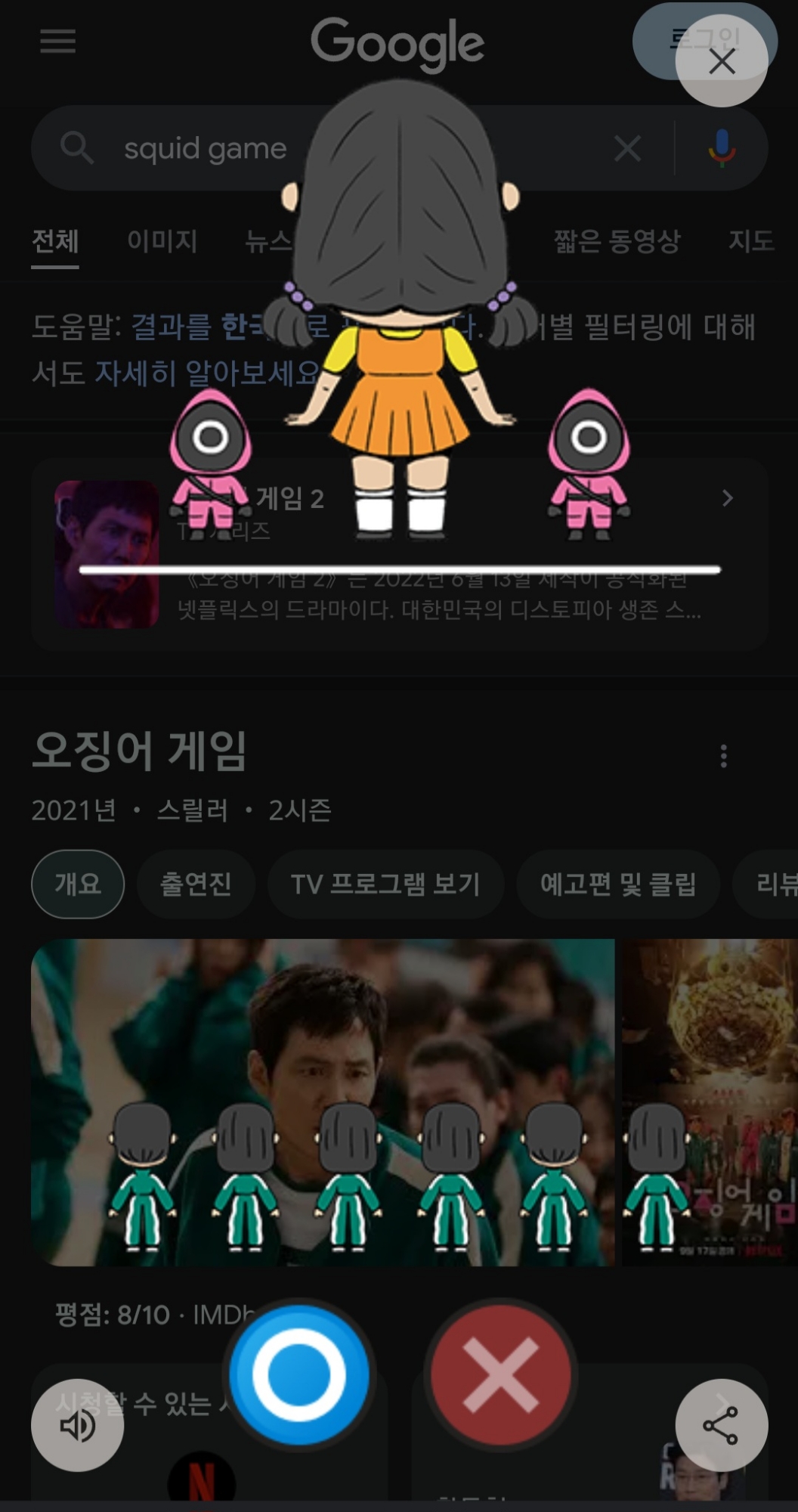Select the 출연진 chip
Screen dimensions: 798x1512
(196, 884)
